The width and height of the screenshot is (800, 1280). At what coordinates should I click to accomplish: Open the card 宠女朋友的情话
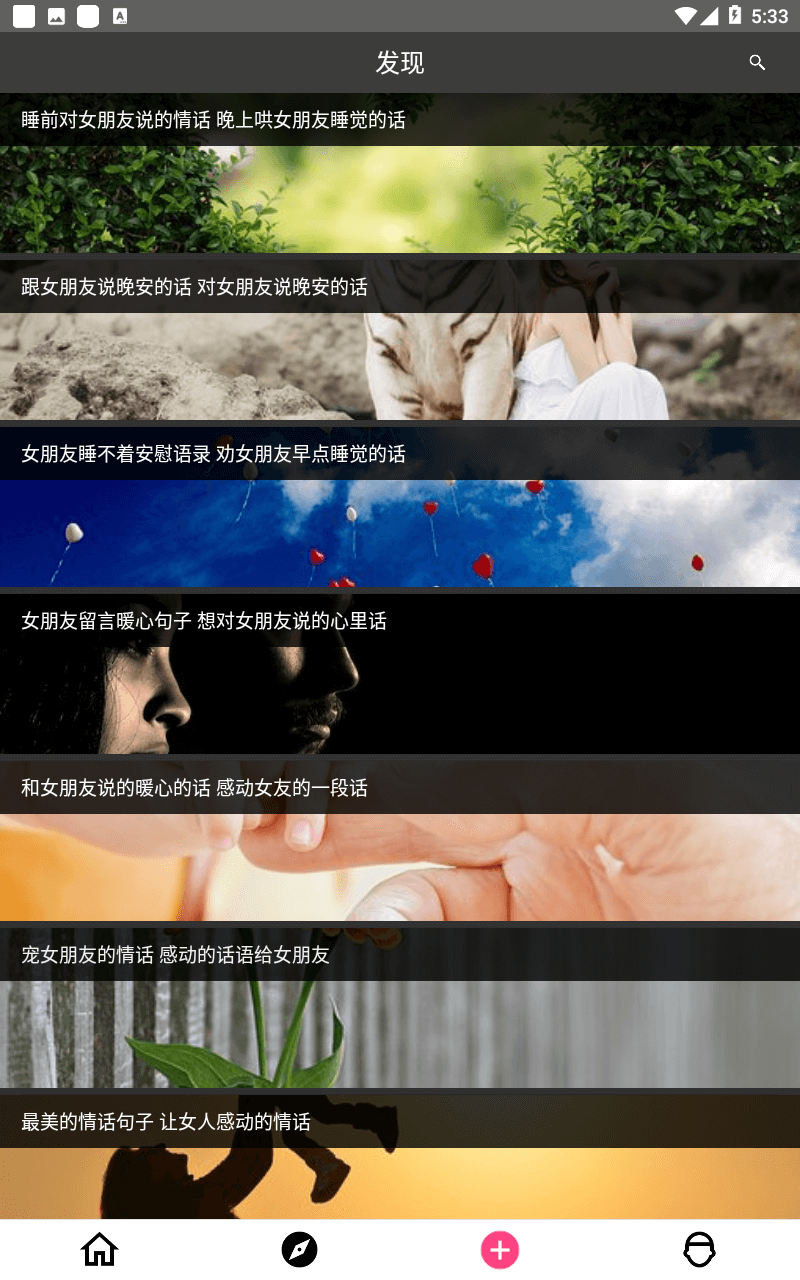point(400,1008)
